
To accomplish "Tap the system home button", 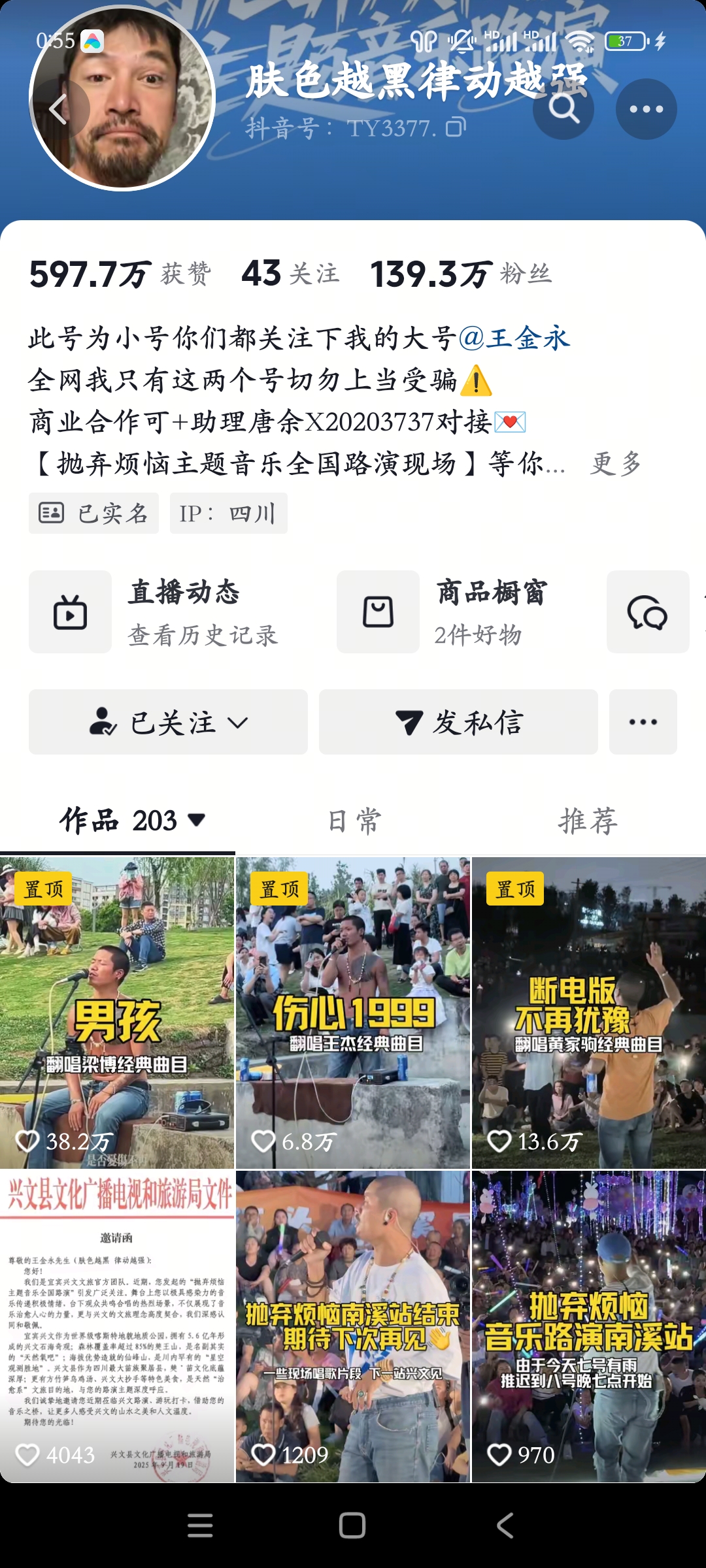I will [x=352, y=1526].
